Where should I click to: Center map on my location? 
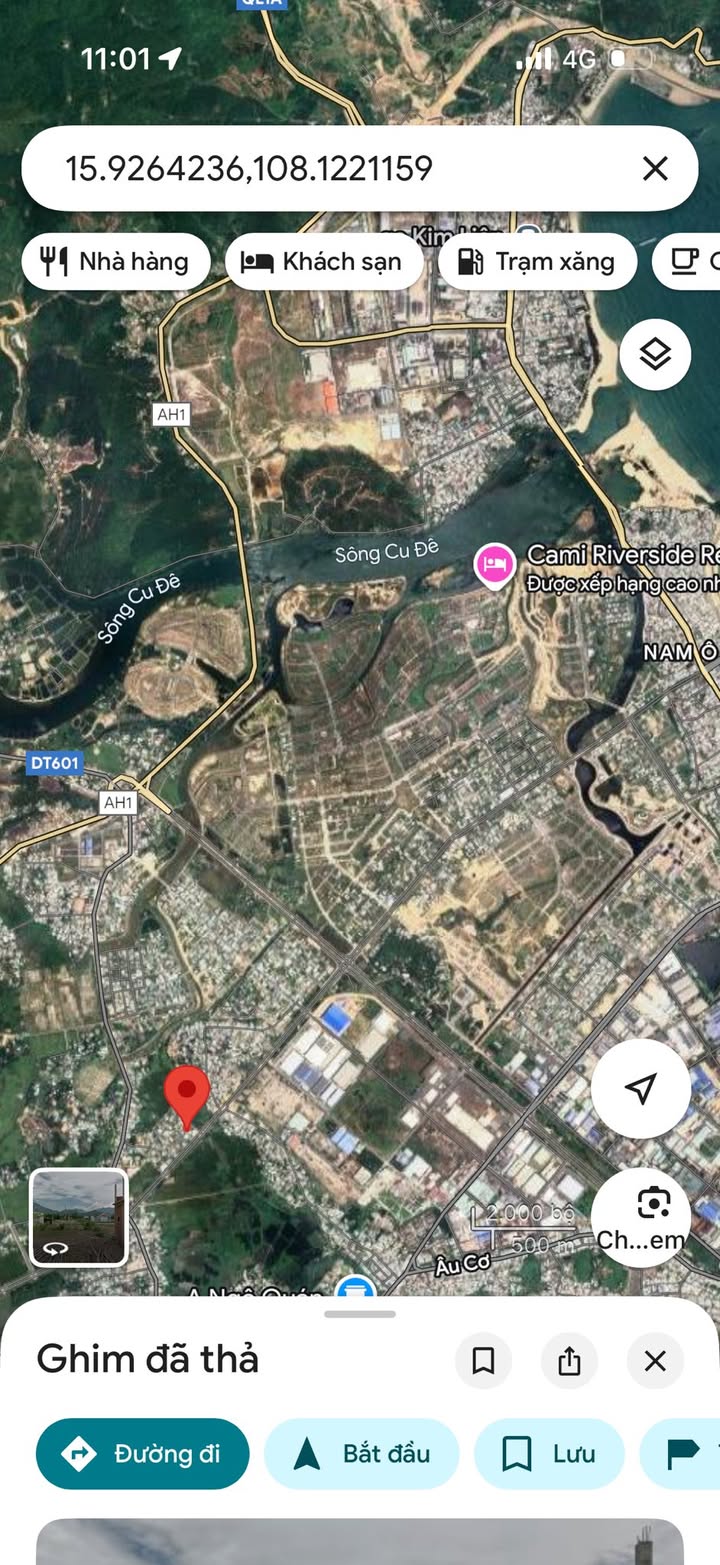coord(640,1089)
